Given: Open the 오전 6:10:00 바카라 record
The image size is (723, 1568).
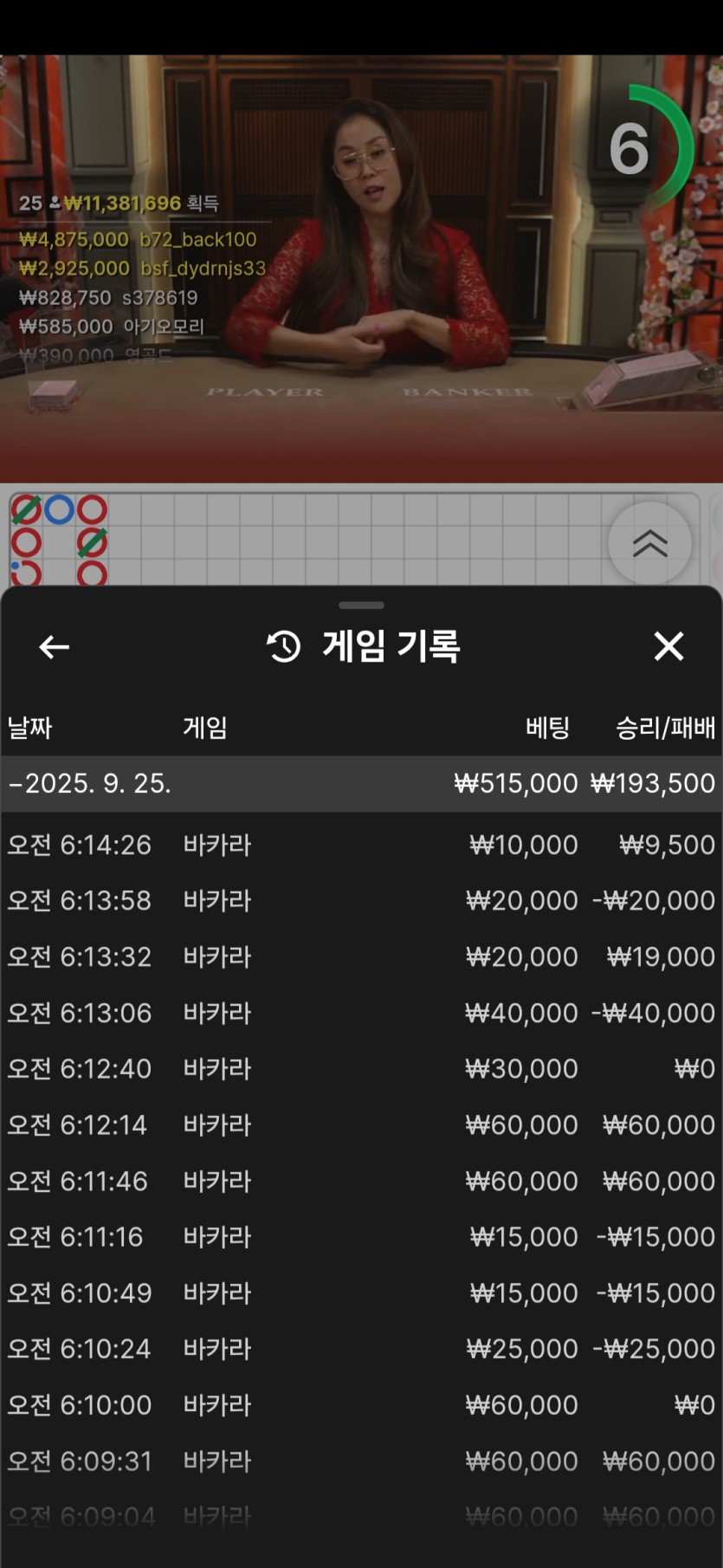Looking at the screenshot, I should click(361, 1405).
